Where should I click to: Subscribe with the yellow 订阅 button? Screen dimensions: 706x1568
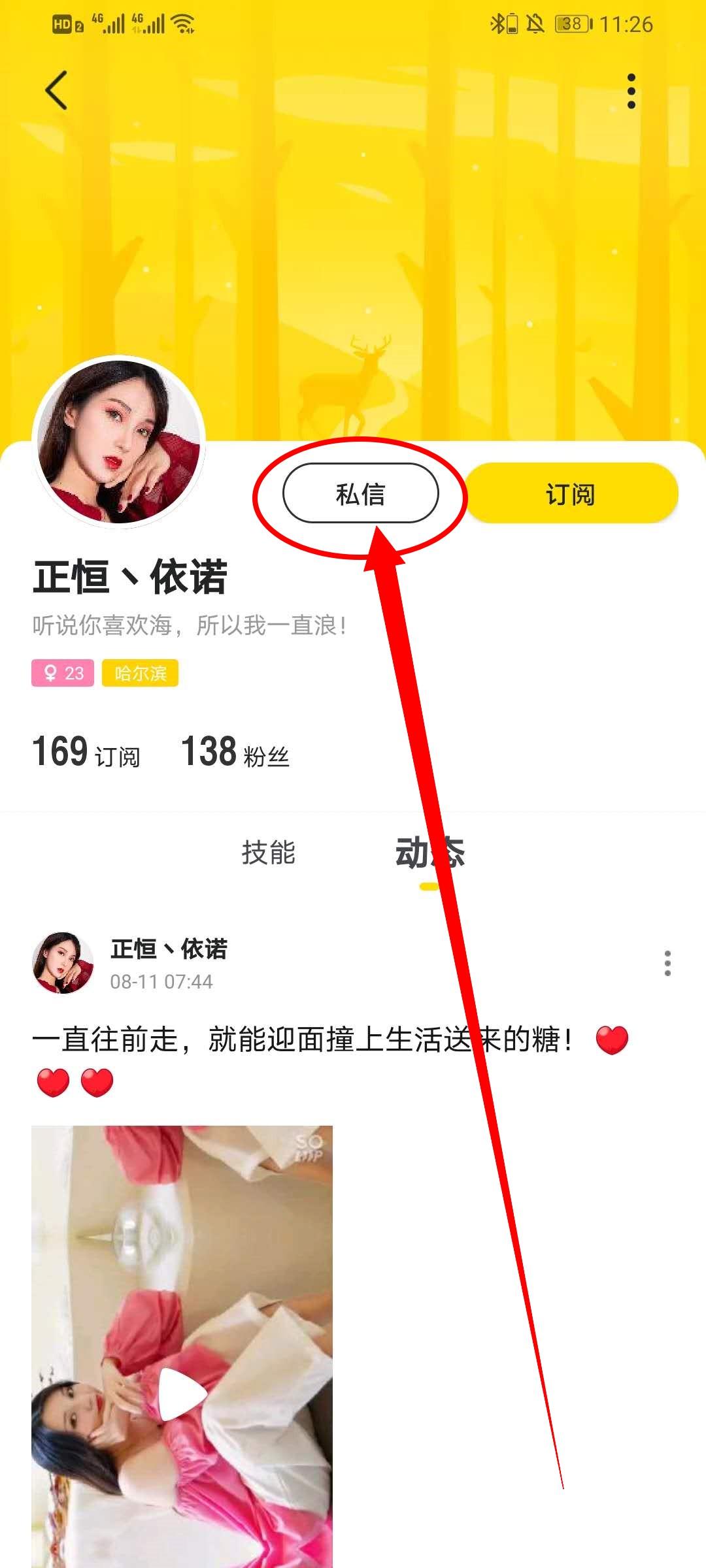pos(571,493)
